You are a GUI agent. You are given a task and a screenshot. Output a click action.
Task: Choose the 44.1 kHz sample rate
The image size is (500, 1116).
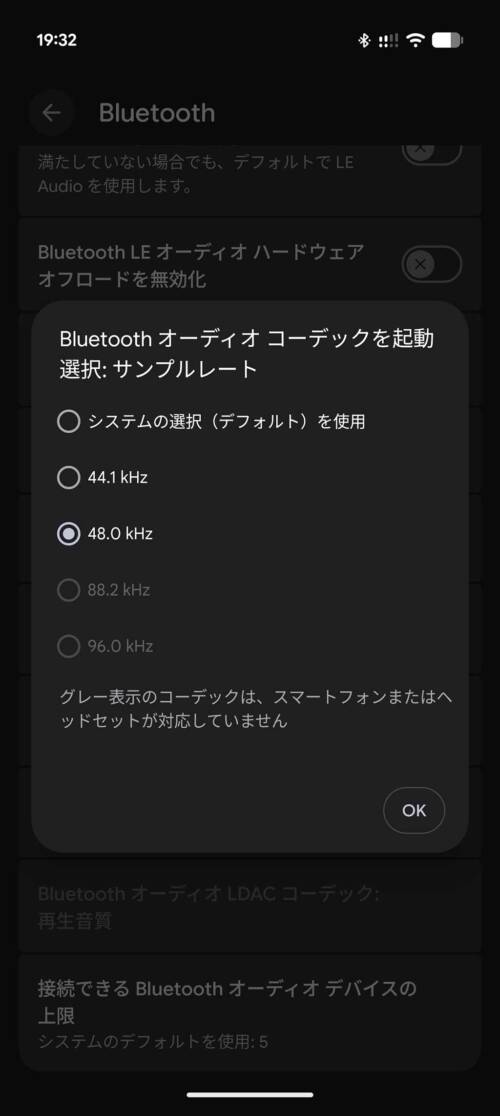(x=250, y=478)
